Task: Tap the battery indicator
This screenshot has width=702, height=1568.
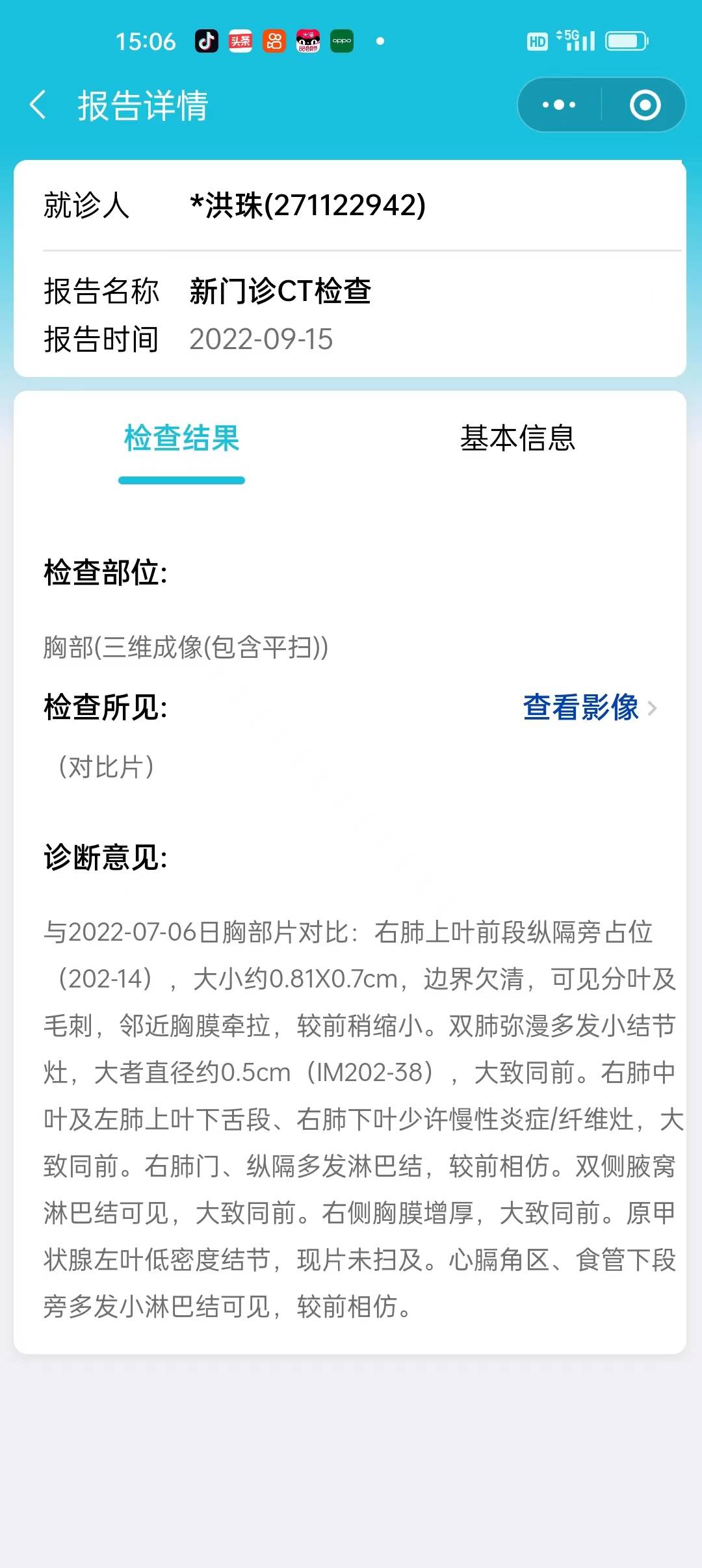Action: [x=625, y=41]
